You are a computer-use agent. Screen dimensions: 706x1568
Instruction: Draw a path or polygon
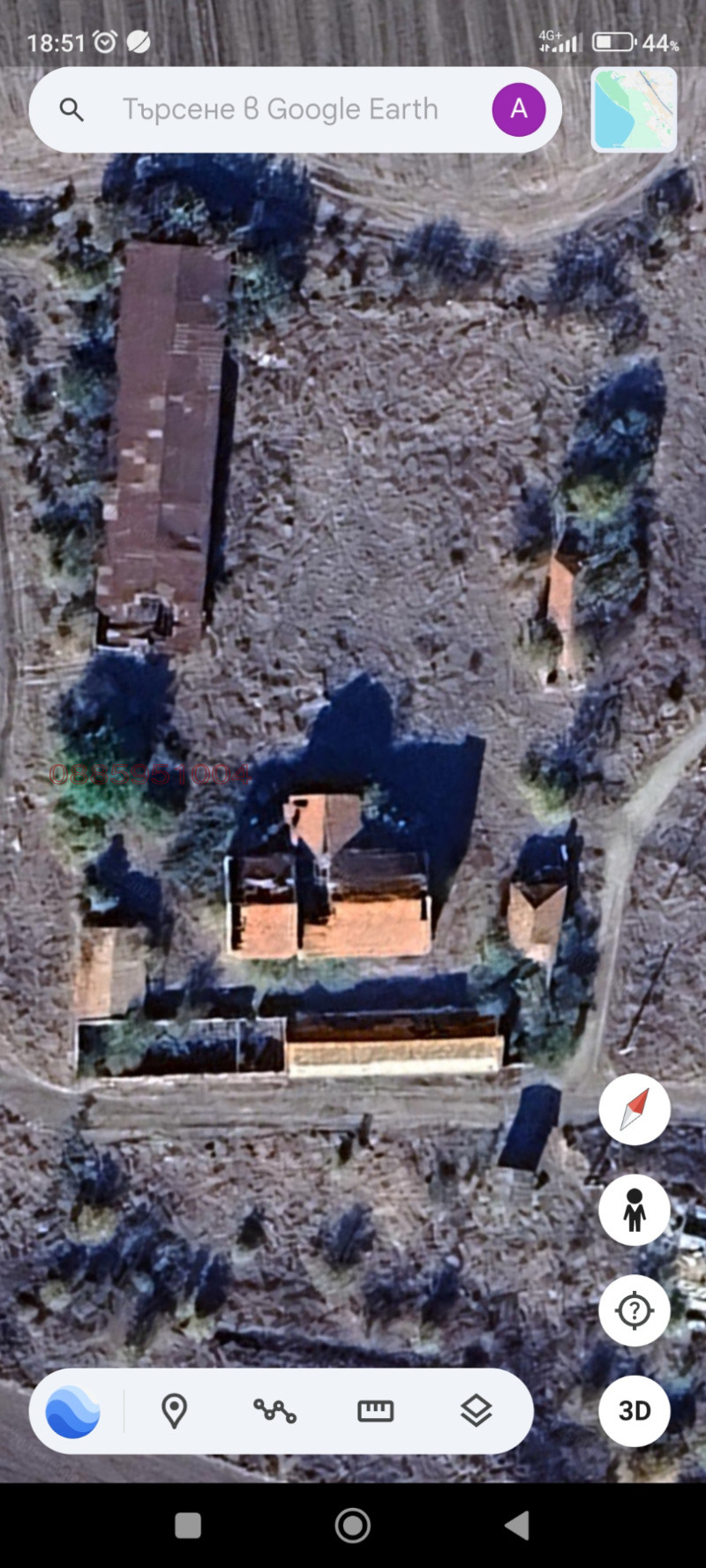[274, 1411]
